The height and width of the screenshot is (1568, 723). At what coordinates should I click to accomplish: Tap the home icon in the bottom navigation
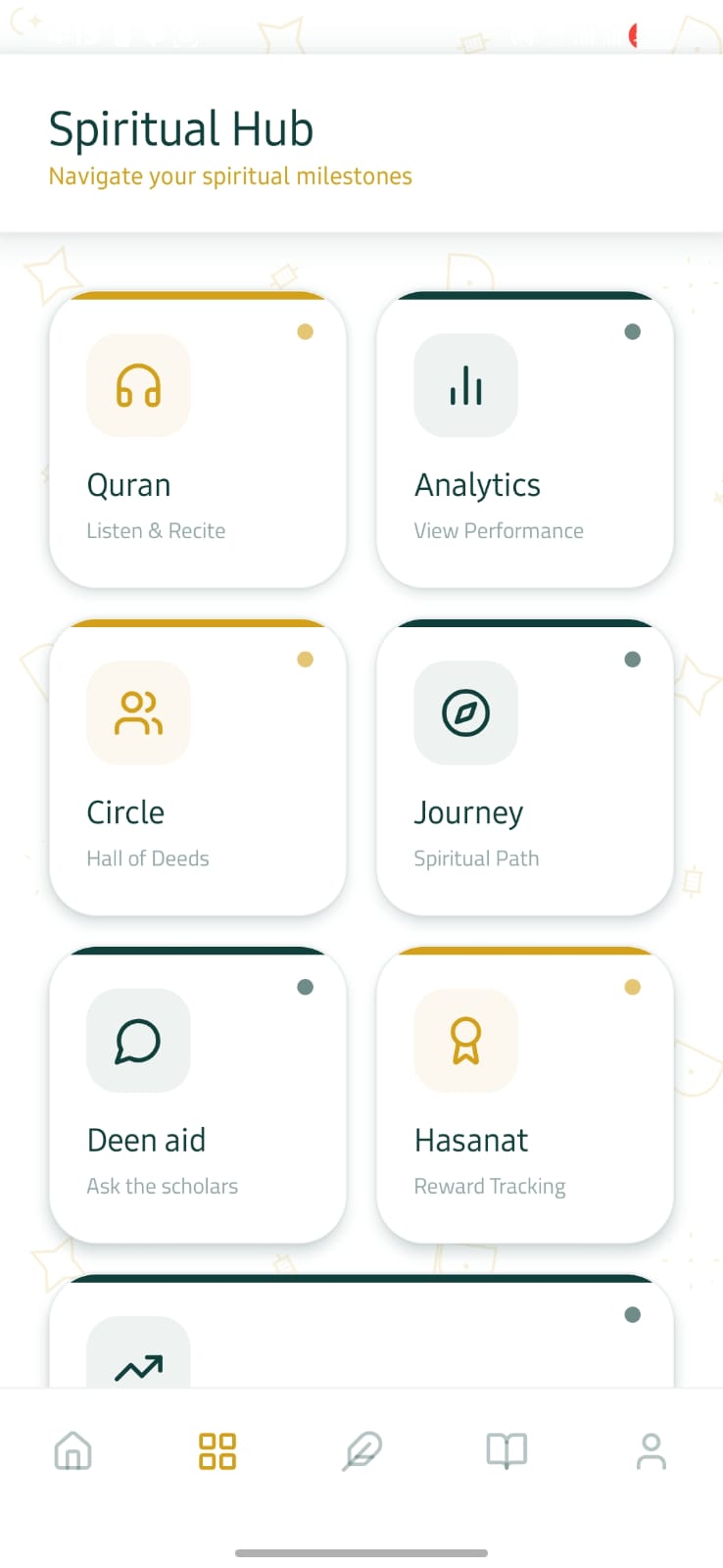[x=72, y=1451]
